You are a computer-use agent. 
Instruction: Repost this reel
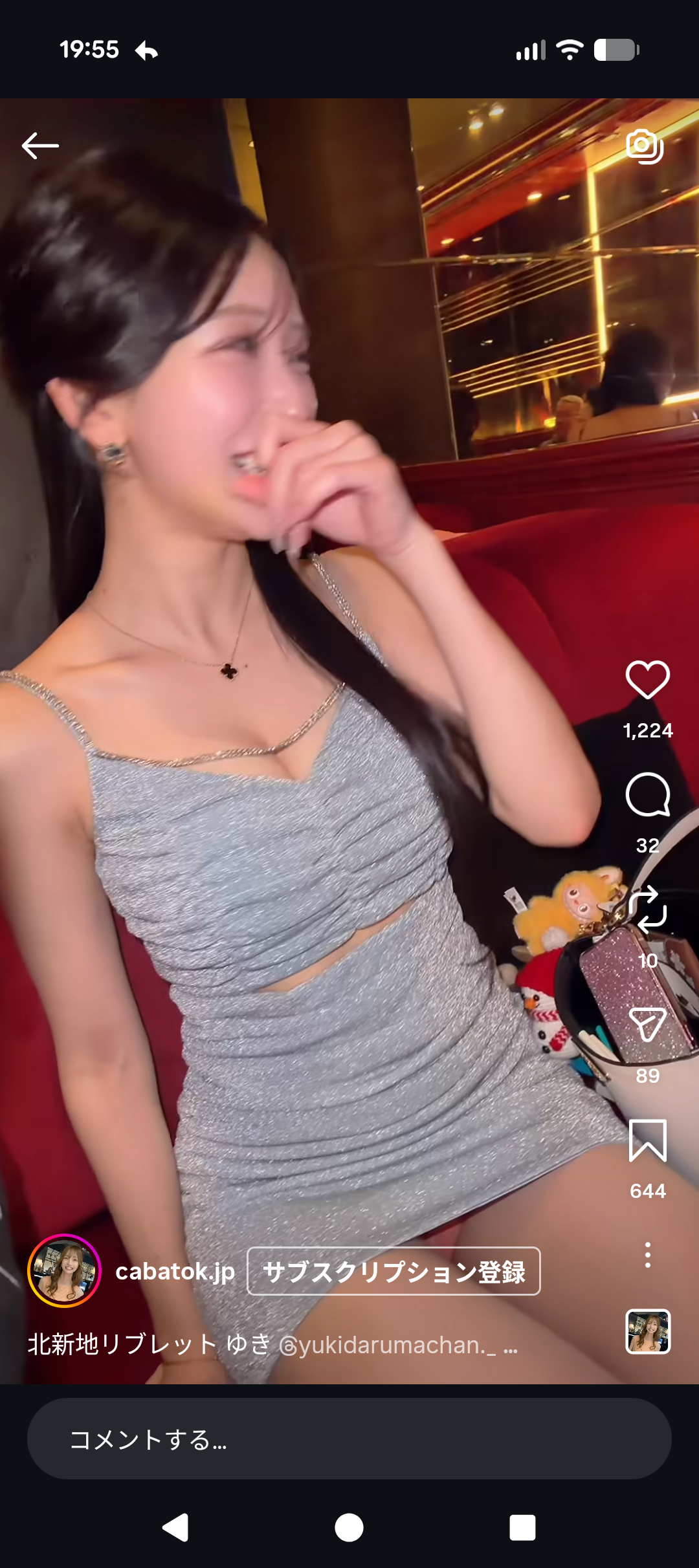(x=647, y=909)
